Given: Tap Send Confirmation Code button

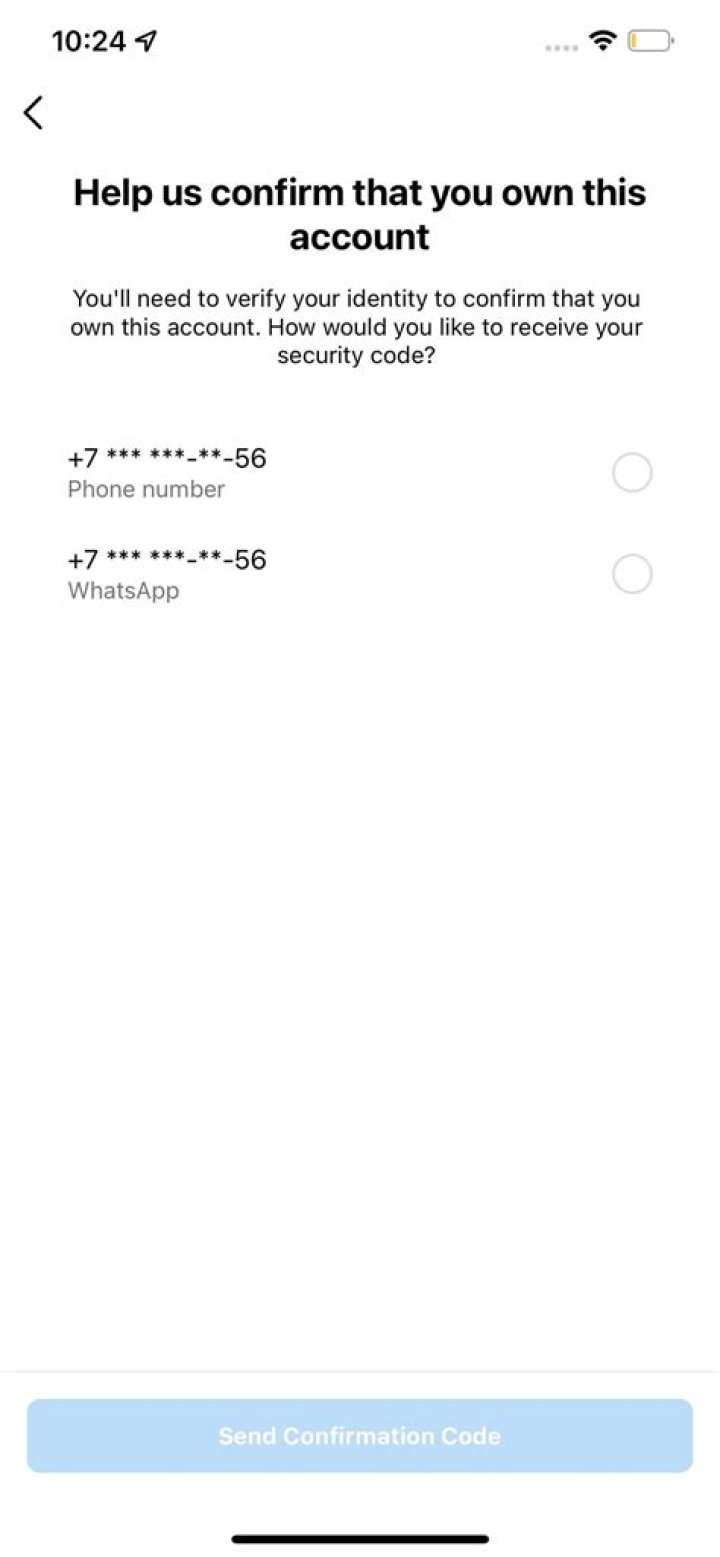Looking at the screenshot, I should pyautogui.click(x=360, y=1436).
